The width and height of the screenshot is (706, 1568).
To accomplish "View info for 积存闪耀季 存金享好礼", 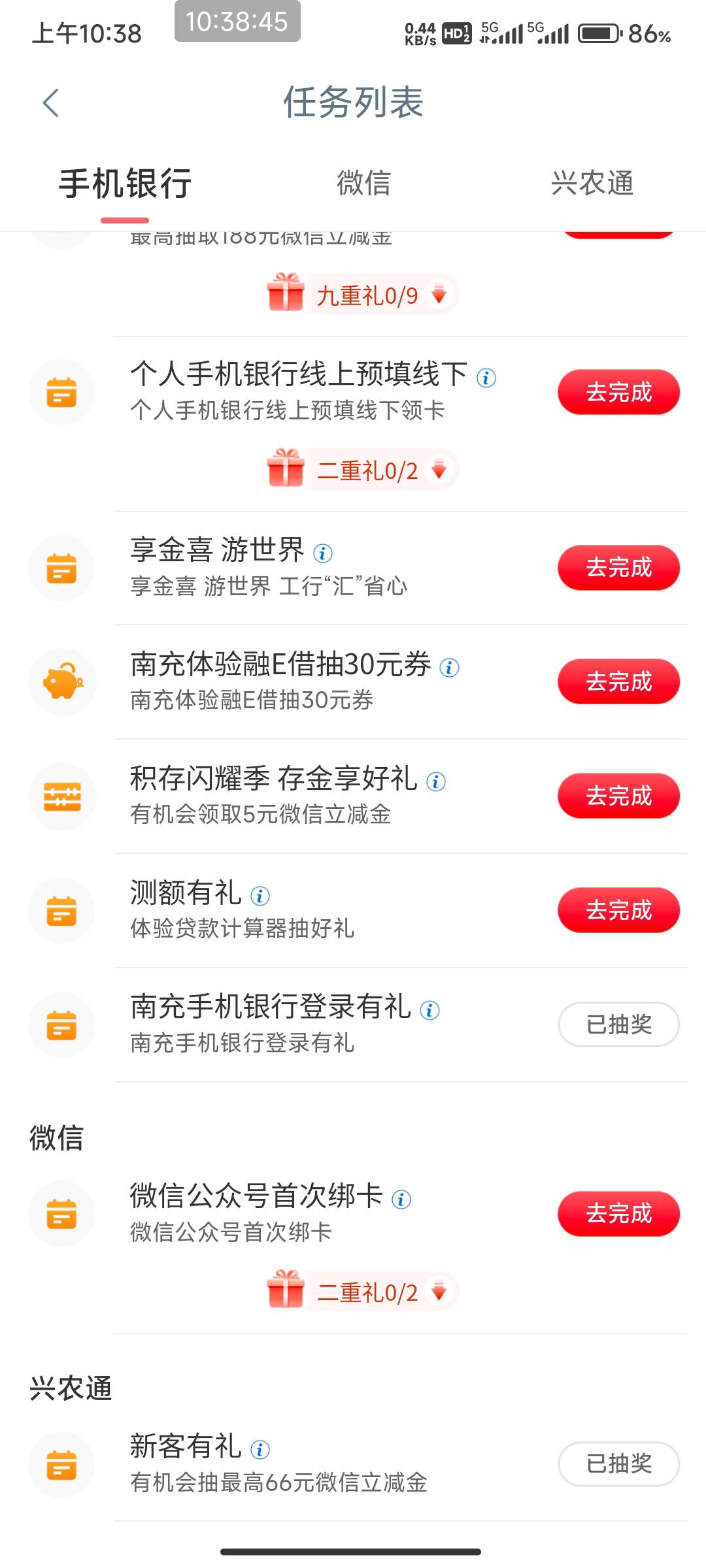I will [x=436, y=781].
